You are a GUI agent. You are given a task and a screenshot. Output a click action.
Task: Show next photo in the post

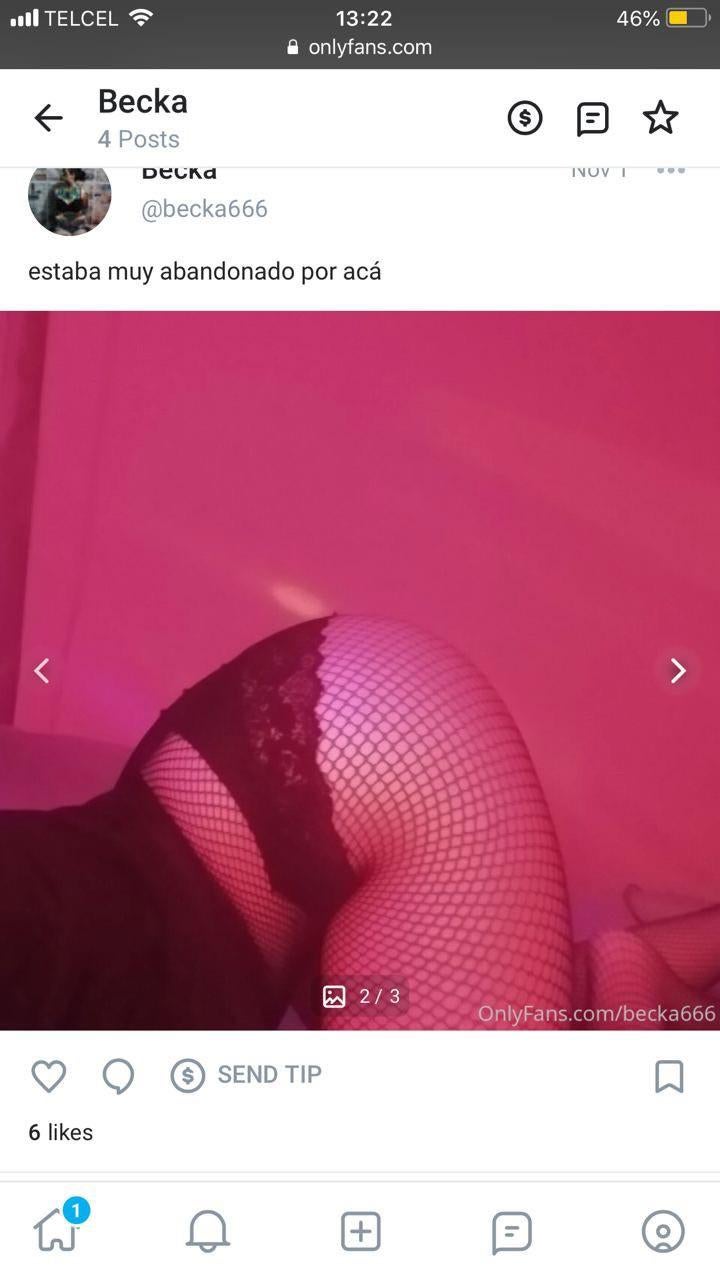coord(678,670)
